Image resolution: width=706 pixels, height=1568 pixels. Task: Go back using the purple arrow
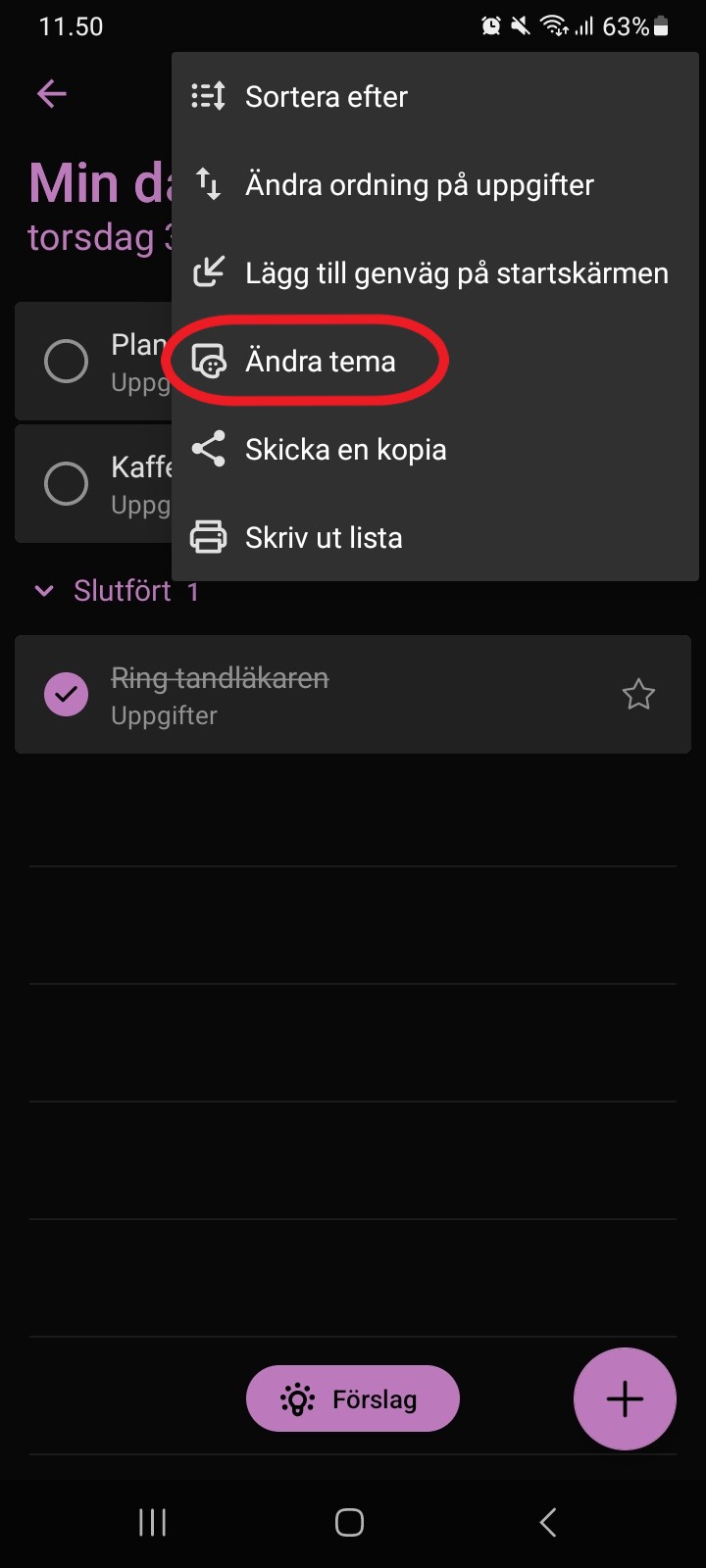[52, 94]
